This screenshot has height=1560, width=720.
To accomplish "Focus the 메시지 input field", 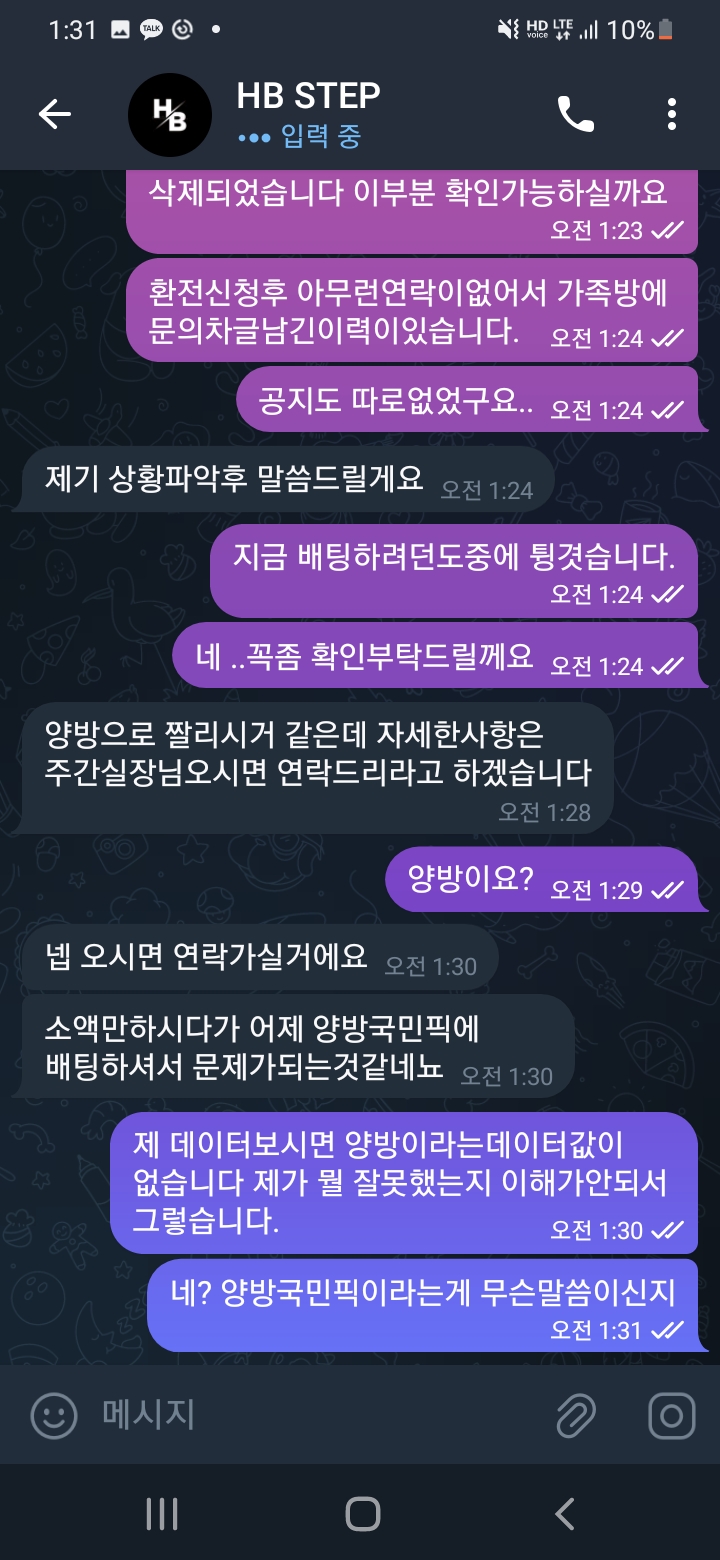I will point(320,1415).
